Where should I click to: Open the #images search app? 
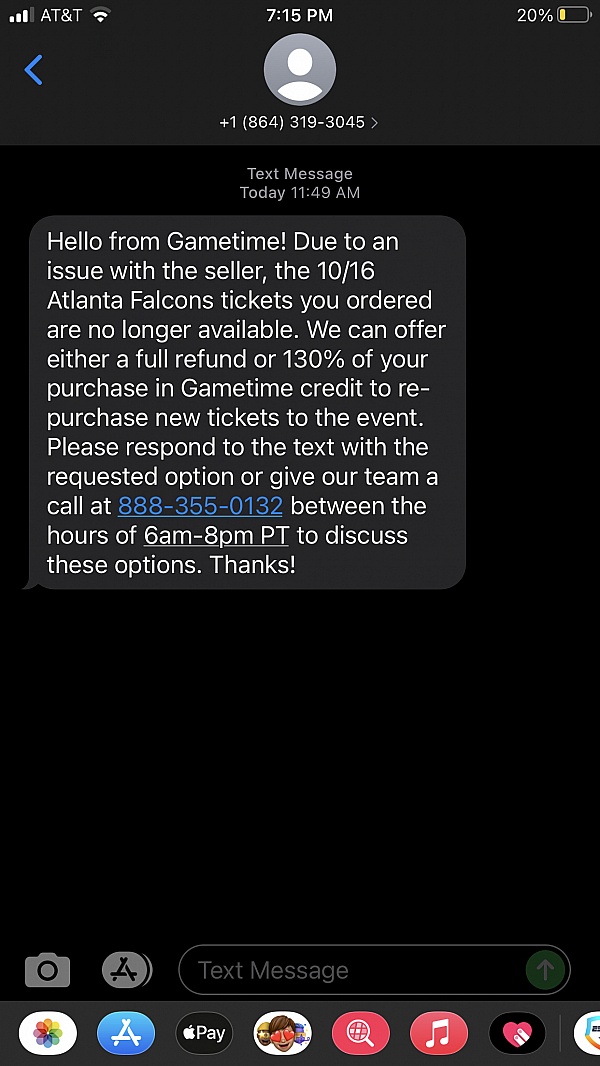pyautogui.click(x=360, y=1033)
